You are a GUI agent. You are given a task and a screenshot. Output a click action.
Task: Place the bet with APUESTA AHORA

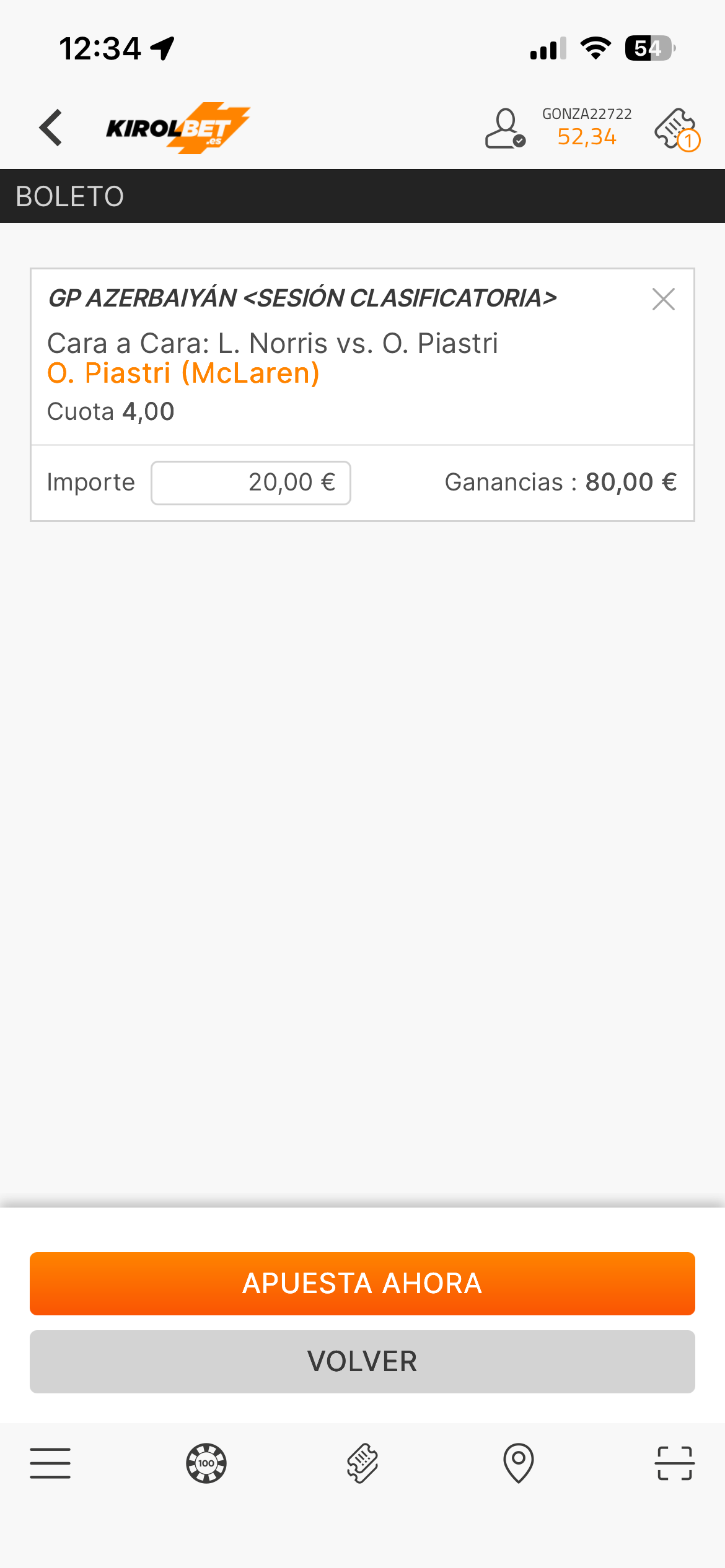(x=362, y=1283)
